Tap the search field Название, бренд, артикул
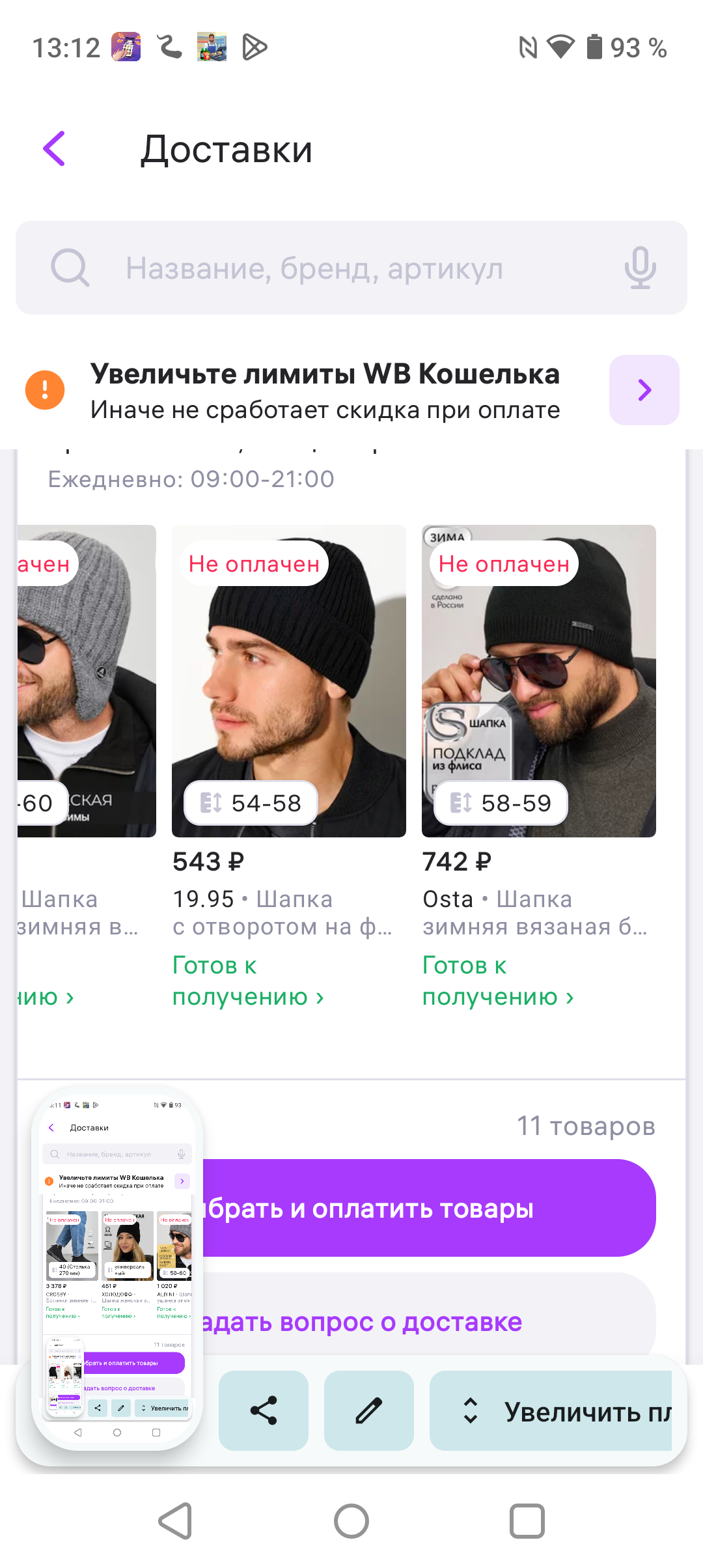The image size is (703, 1568). tap(351, 268)
